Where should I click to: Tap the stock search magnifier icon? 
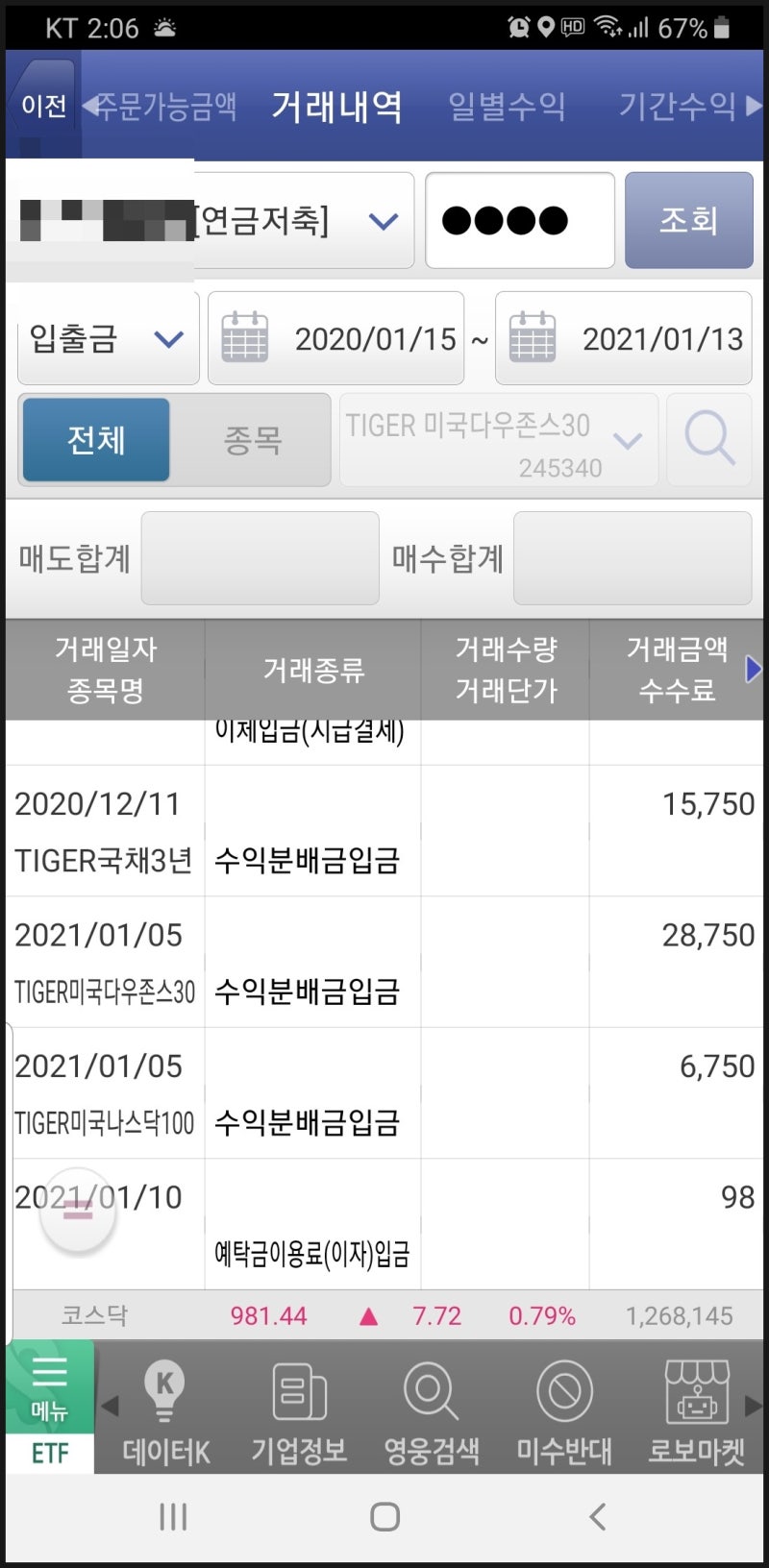click(709, 440)
